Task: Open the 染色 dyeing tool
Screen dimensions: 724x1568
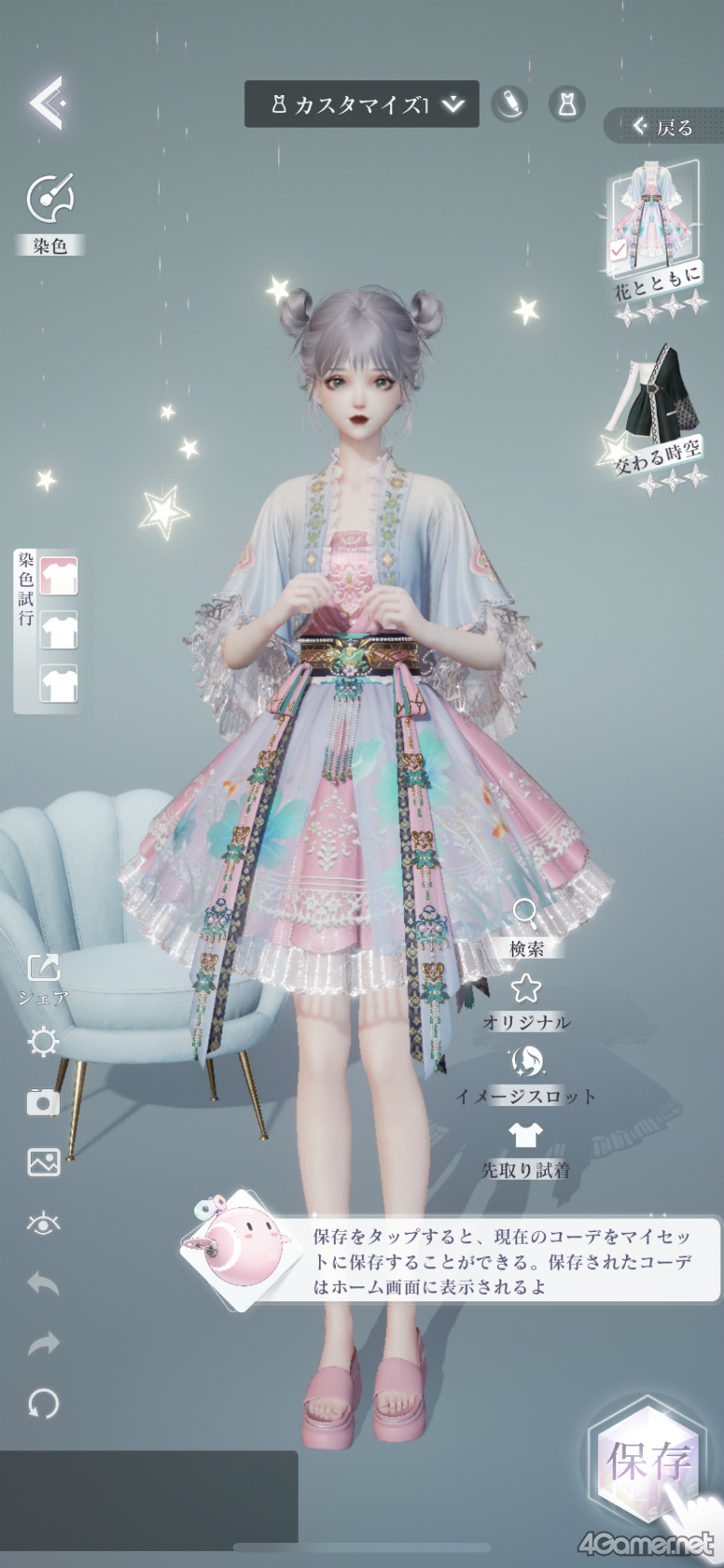Action: click(50, 214)
